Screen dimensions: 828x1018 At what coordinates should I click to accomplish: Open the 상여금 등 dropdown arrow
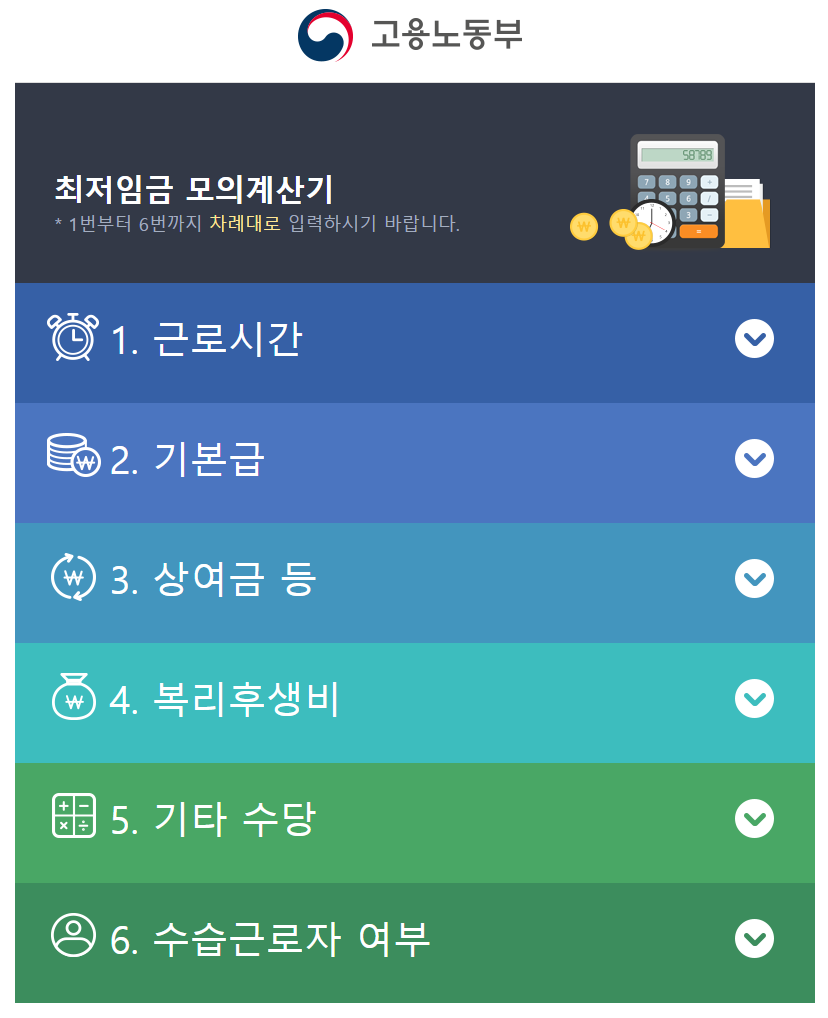[754, 579]
